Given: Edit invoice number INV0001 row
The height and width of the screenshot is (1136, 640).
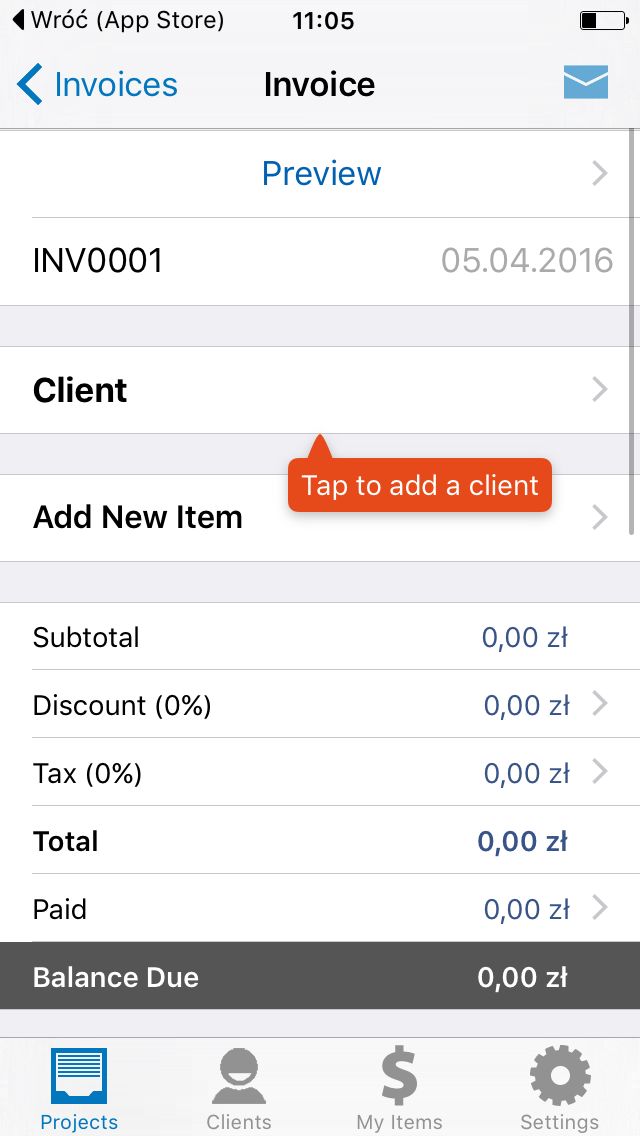Looking at the screenshot, I should click(x=320, y=261).
